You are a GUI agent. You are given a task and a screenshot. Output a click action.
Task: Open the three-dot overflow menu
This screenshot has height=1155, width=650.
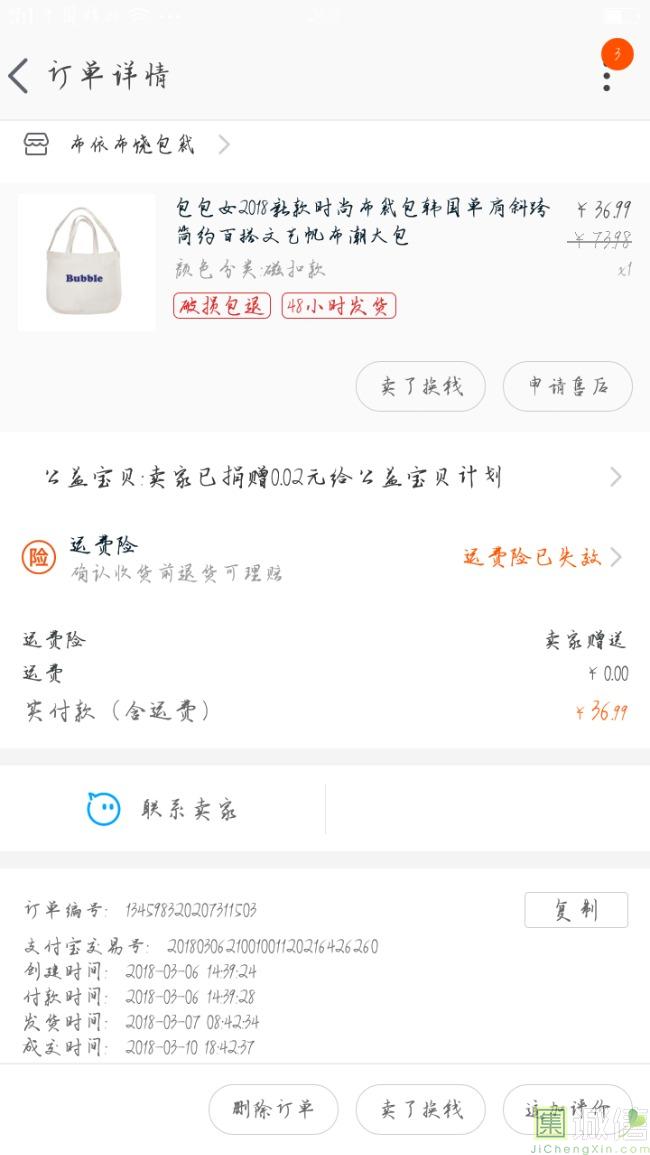[x=607, y=76]
